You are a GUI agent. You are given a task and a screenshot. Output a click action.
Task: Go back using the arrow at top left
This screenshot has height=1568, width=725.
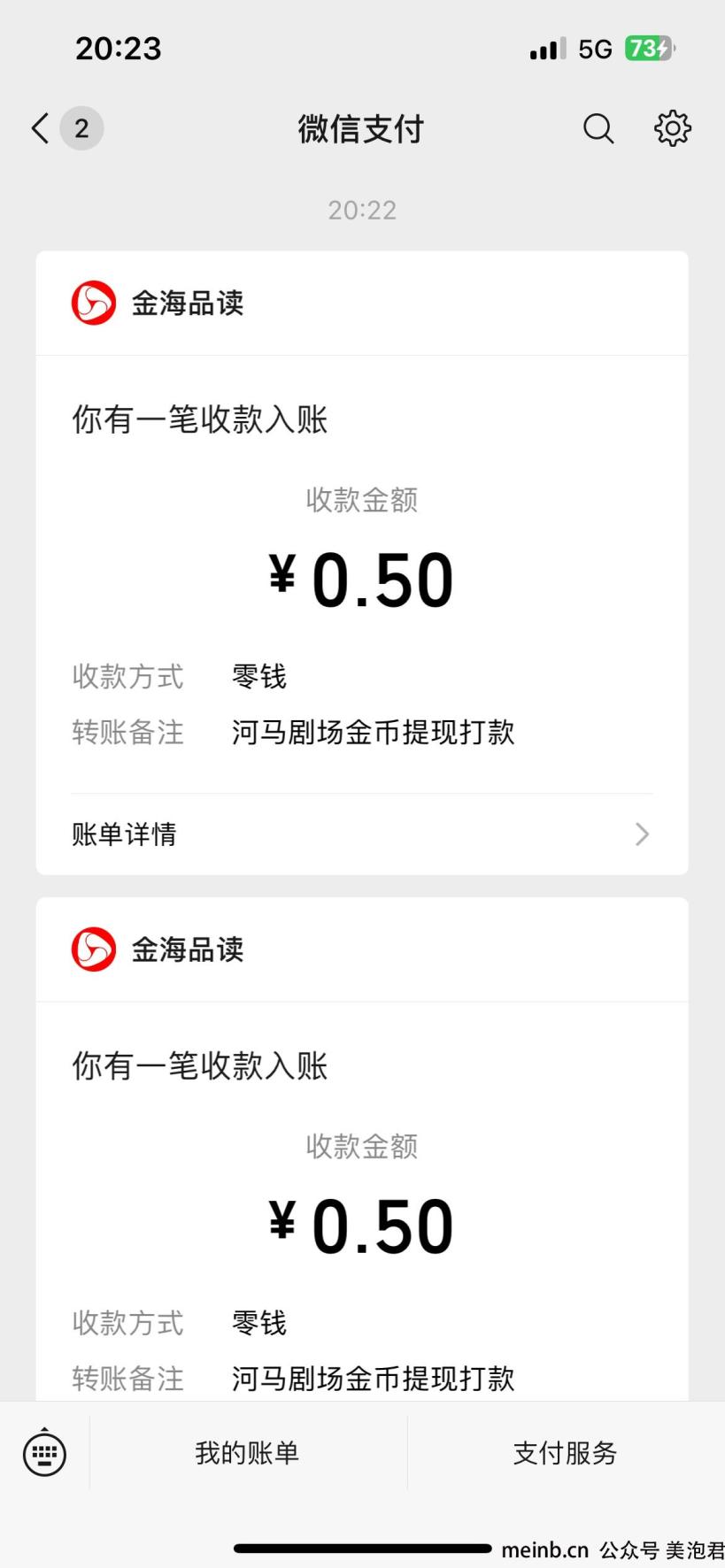coord(41,128)
